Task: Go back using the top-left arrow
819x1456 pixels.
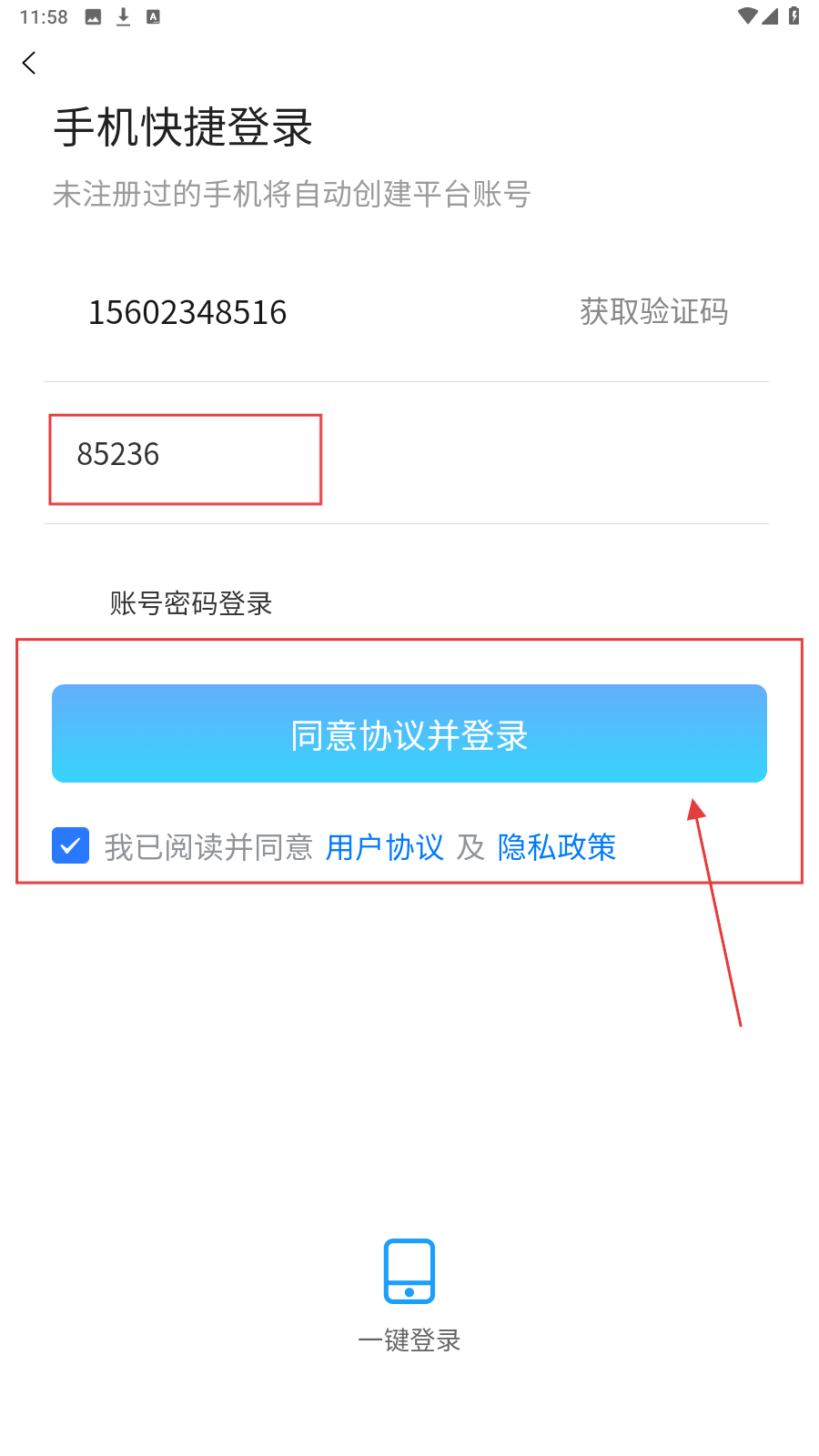Action: click(29, 63)
